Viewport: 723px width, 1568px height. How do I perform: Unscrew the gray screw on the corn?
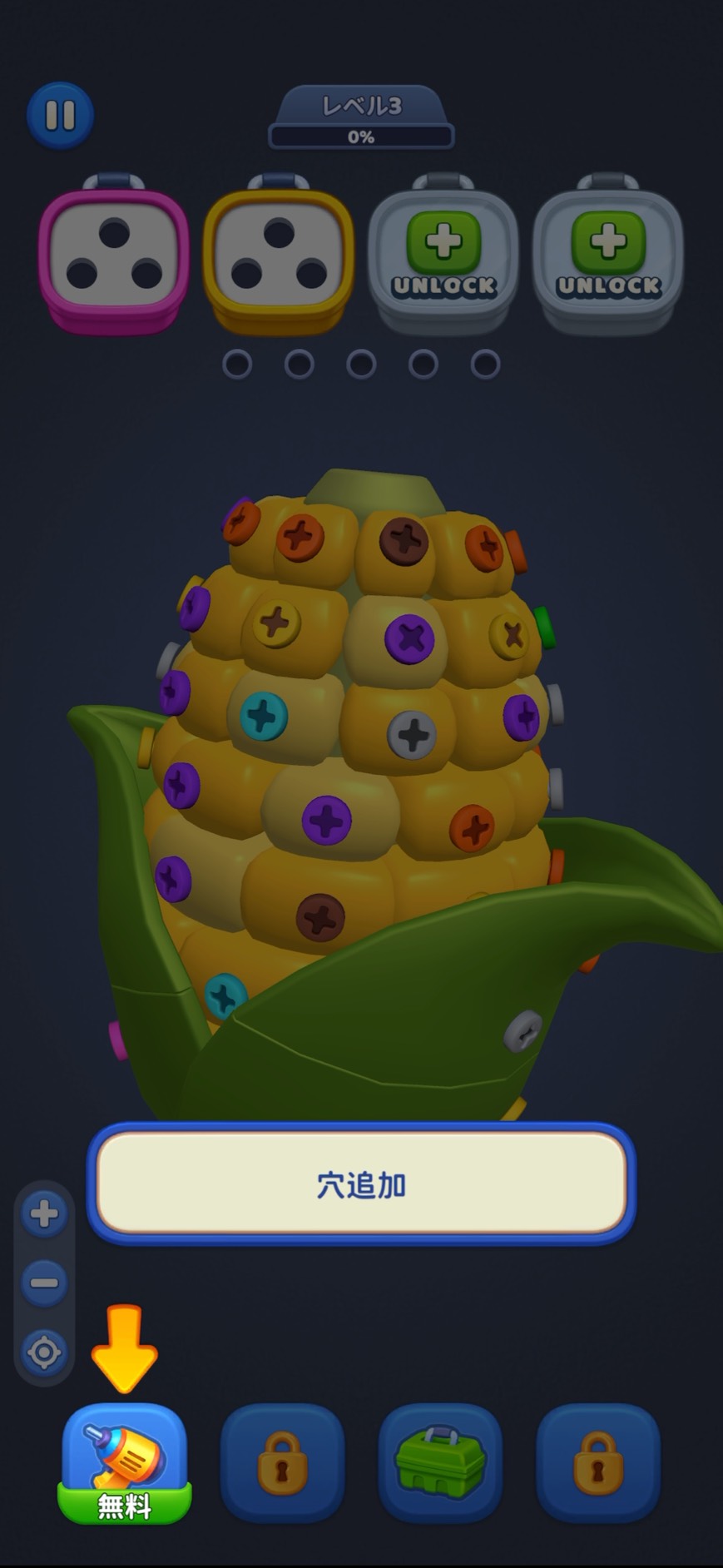pyautogui.click(x=412, y=734)
